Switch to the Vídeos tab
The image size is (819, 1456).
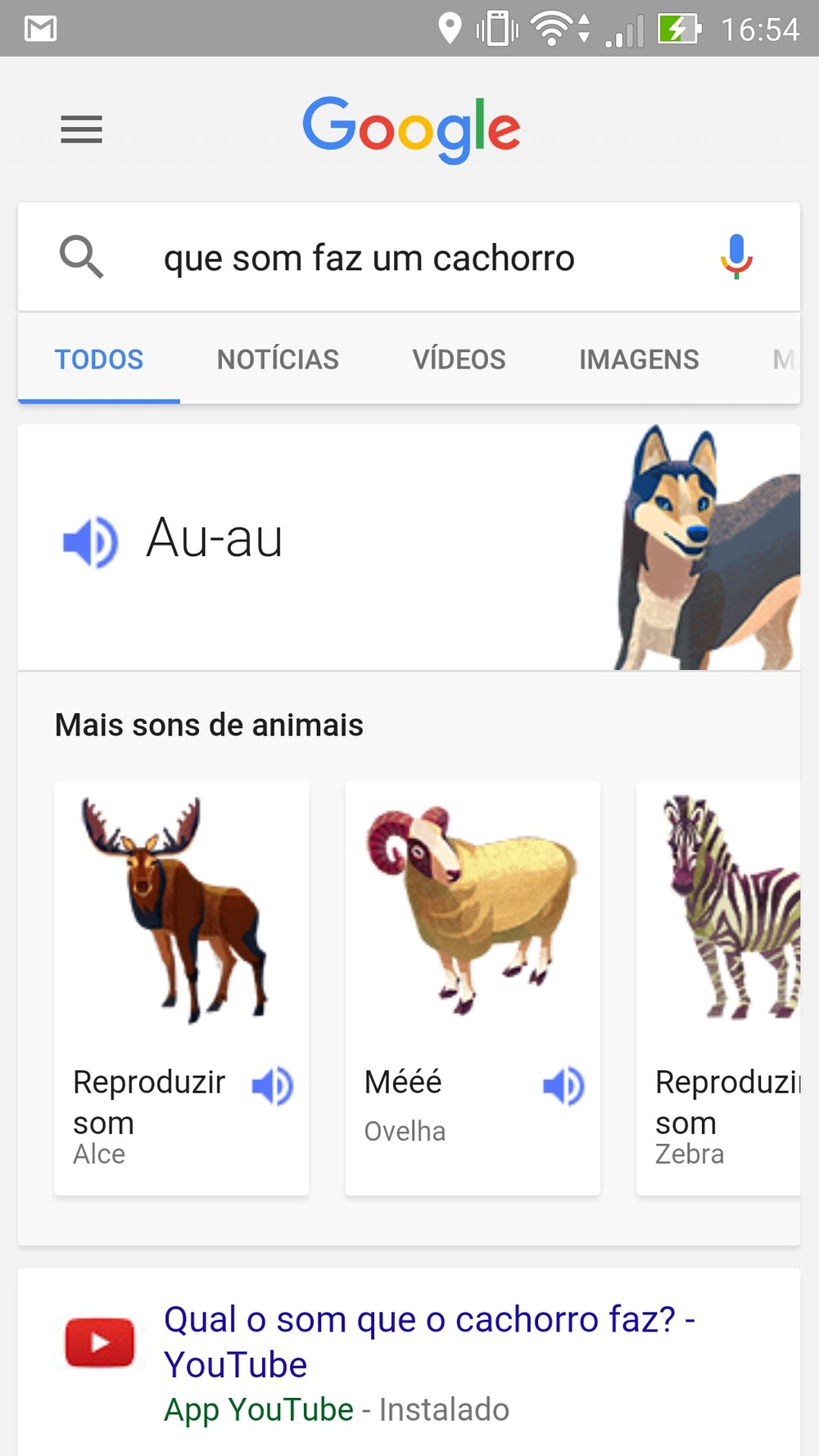click(459, 359)
